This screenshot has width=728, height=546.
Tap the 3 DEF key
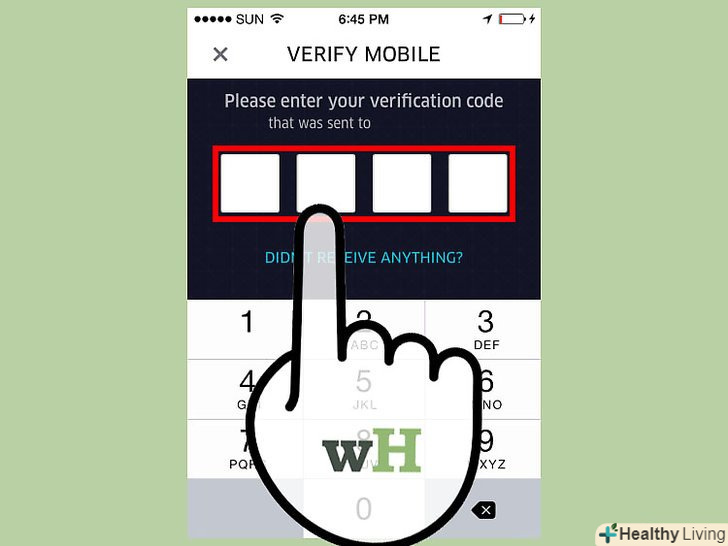pyautogui.click(x=486, y=329)
